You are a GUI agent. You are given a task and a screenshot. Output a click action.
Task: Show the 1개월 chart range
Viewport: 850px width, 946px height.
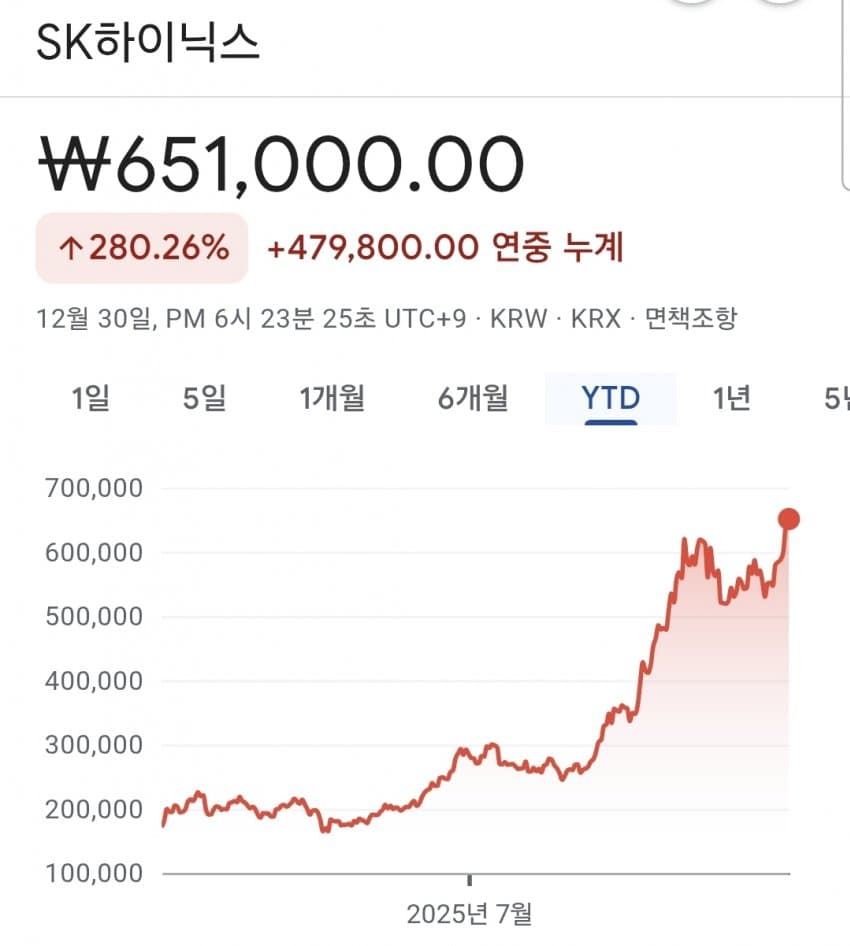click(332, 399)
